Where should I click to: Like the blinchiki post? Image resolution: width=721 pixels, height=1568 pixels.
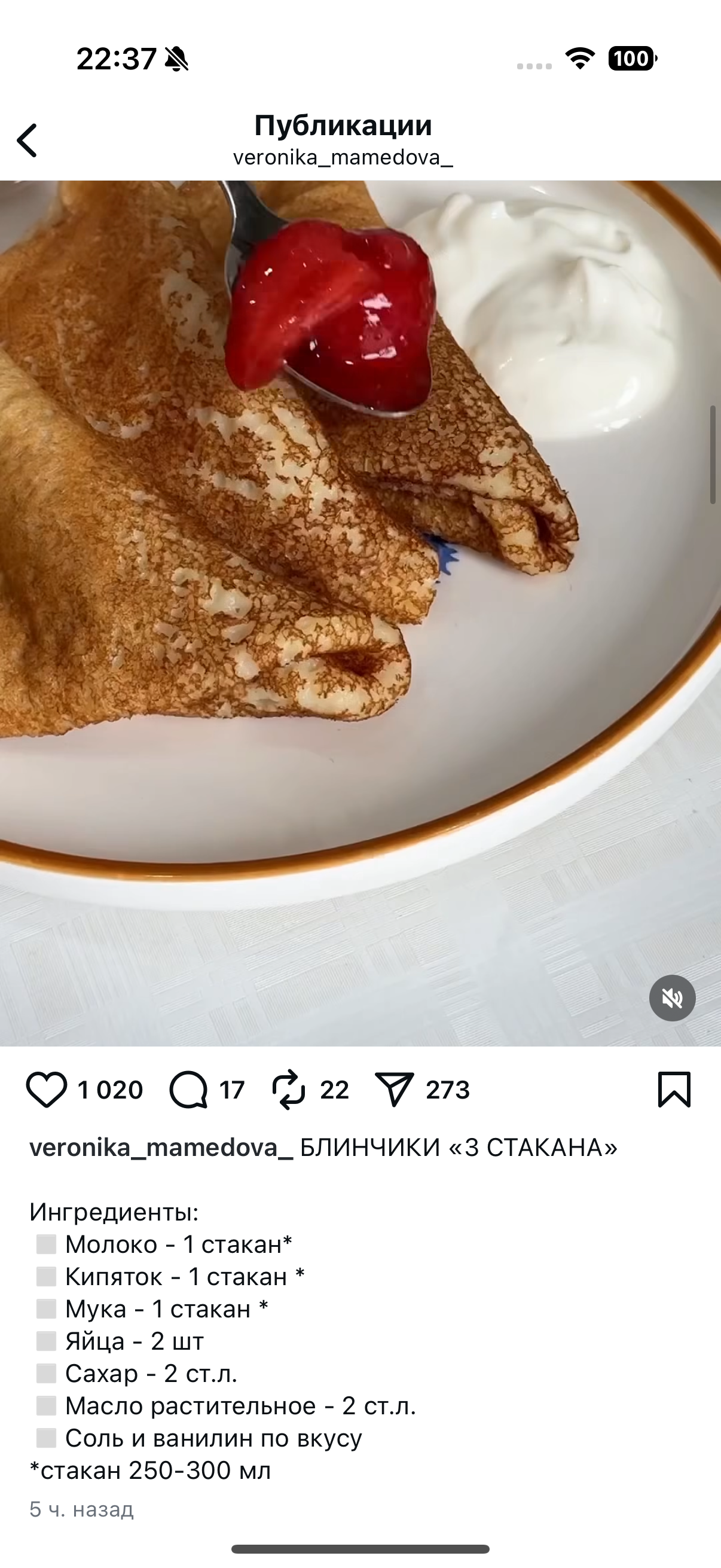click(46, 1090)
